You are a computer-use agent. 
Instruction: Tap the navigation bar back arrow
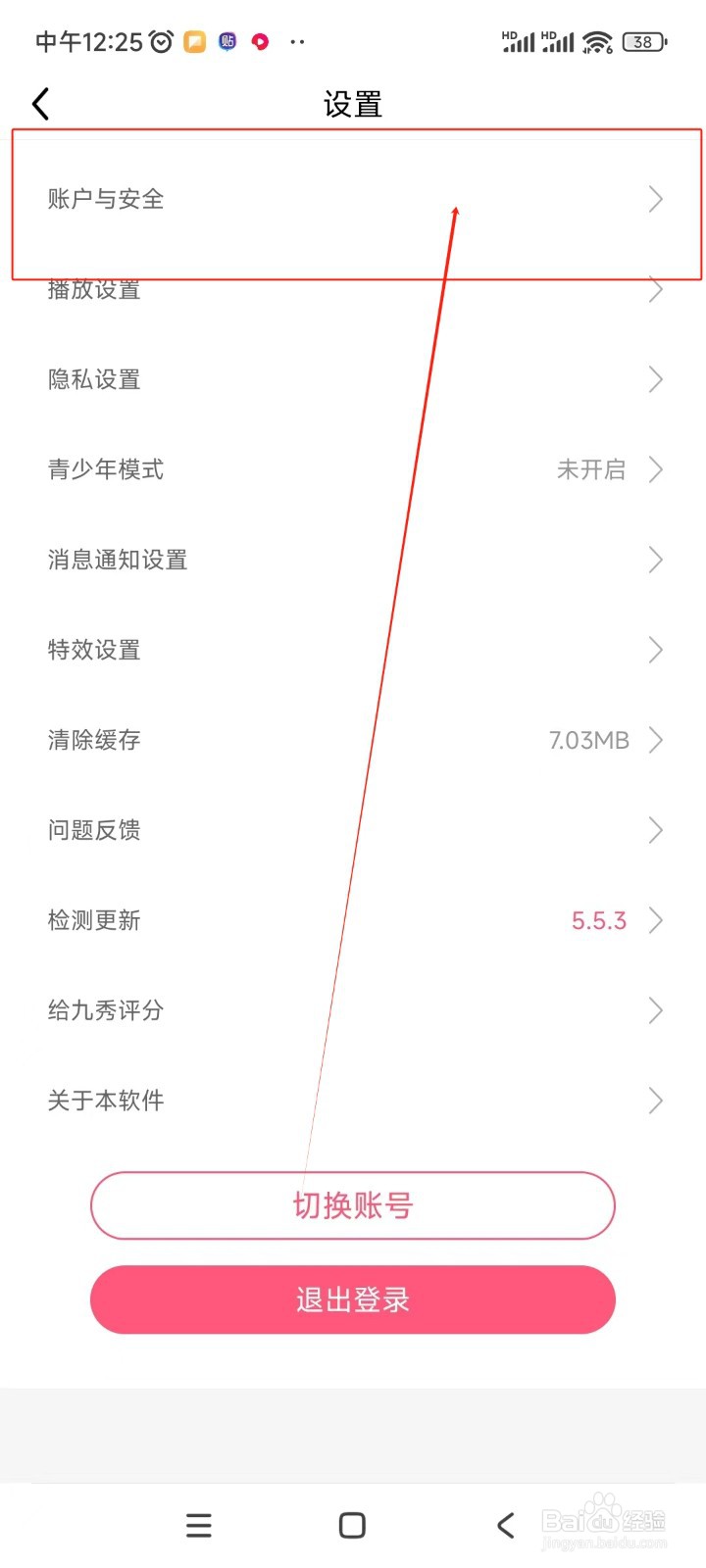505,1525
